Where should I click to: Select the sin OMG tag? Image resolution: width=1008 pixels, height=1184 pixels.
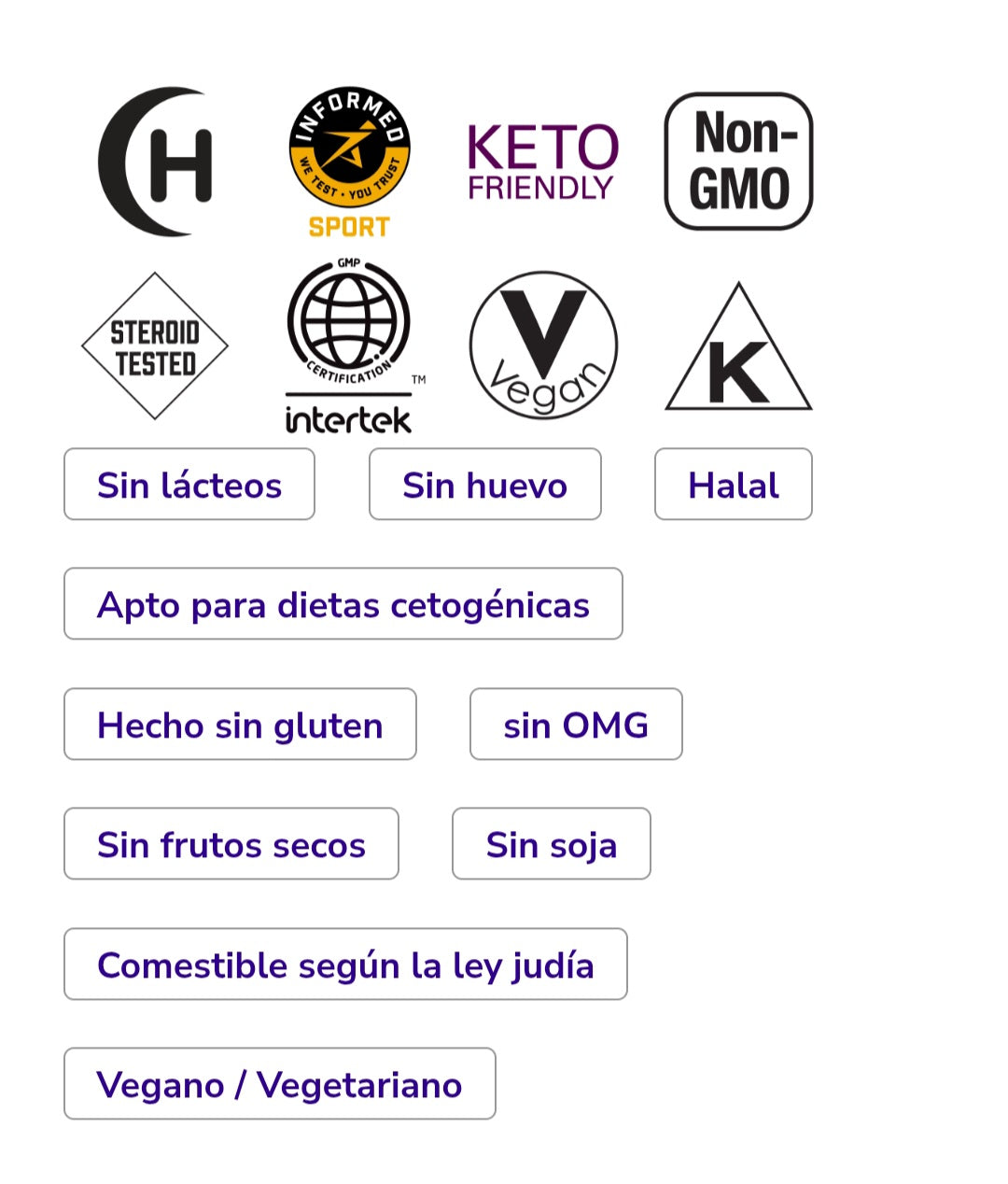576,725
